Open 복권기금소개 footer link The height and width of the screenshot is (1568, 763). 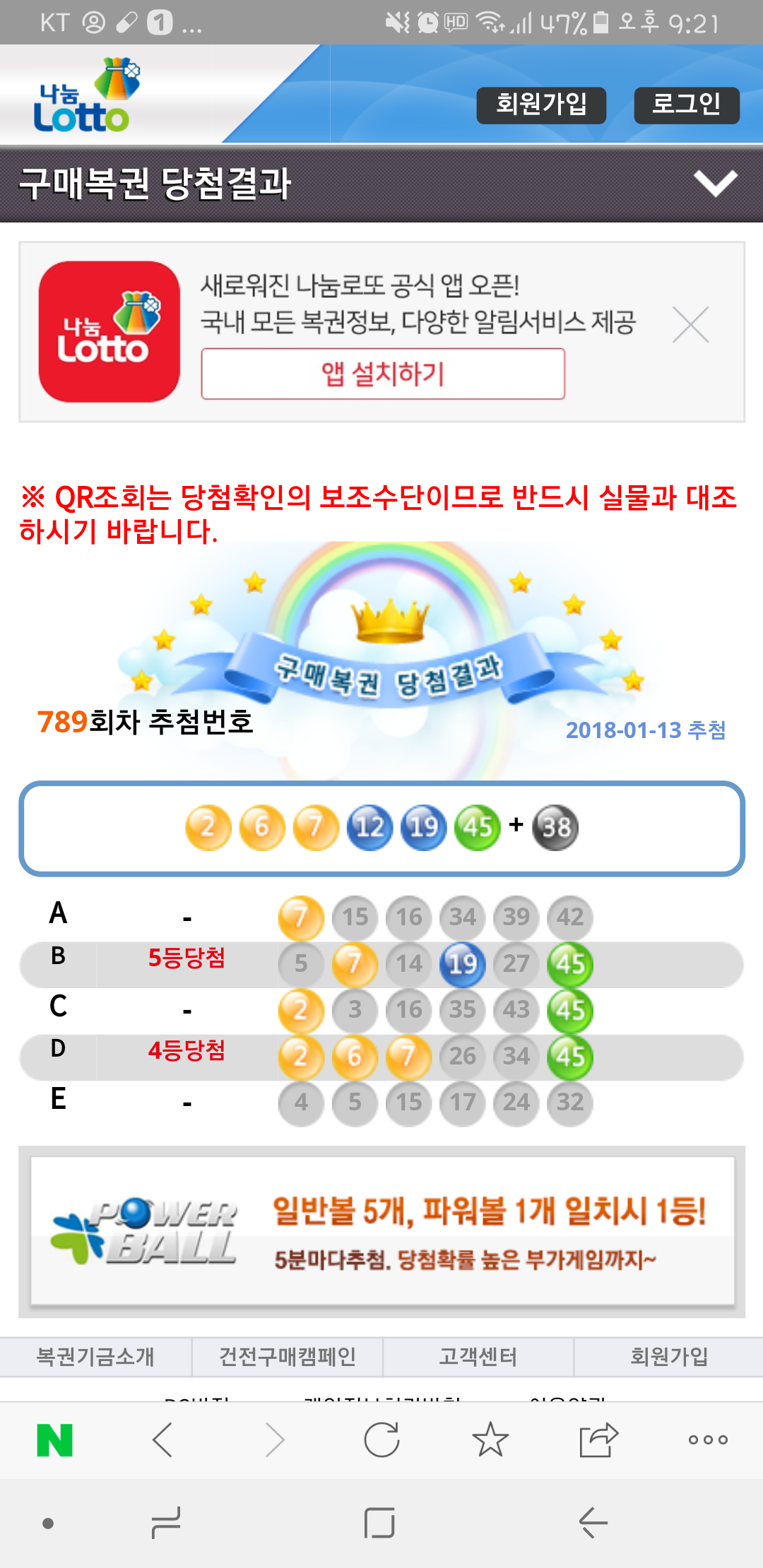point(95,1357)
